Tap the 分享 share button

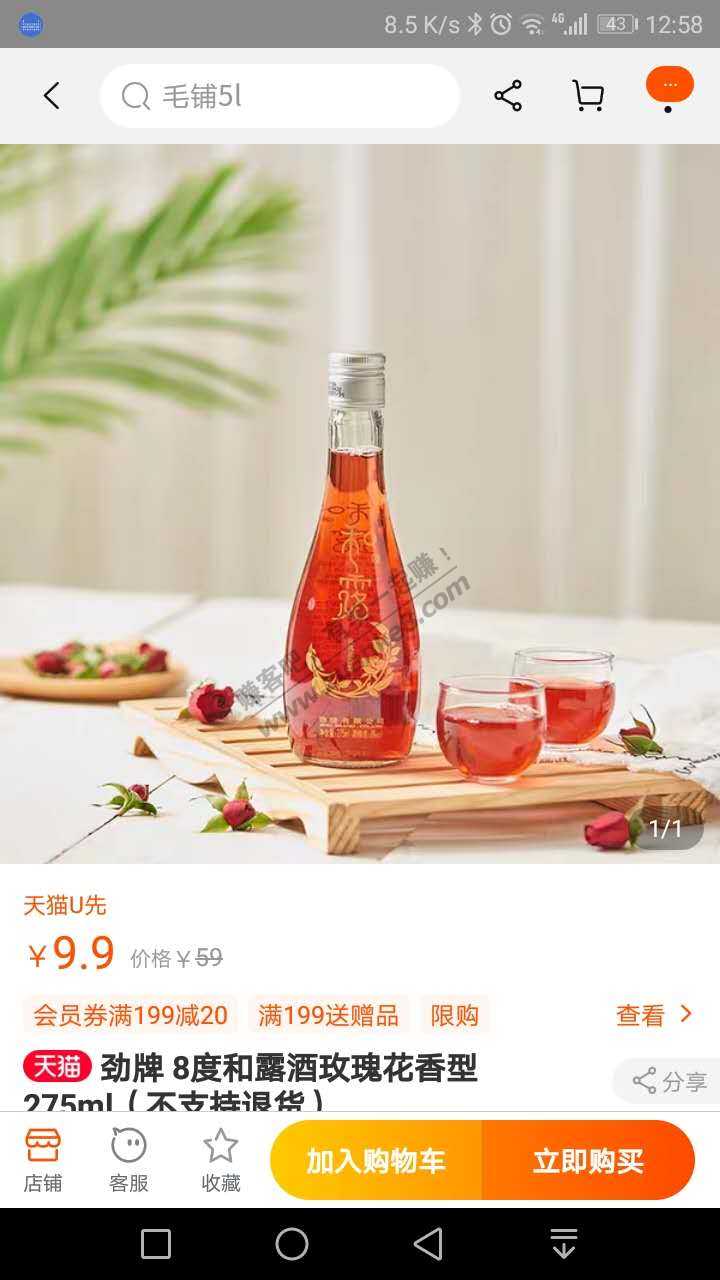[670, 1081]
